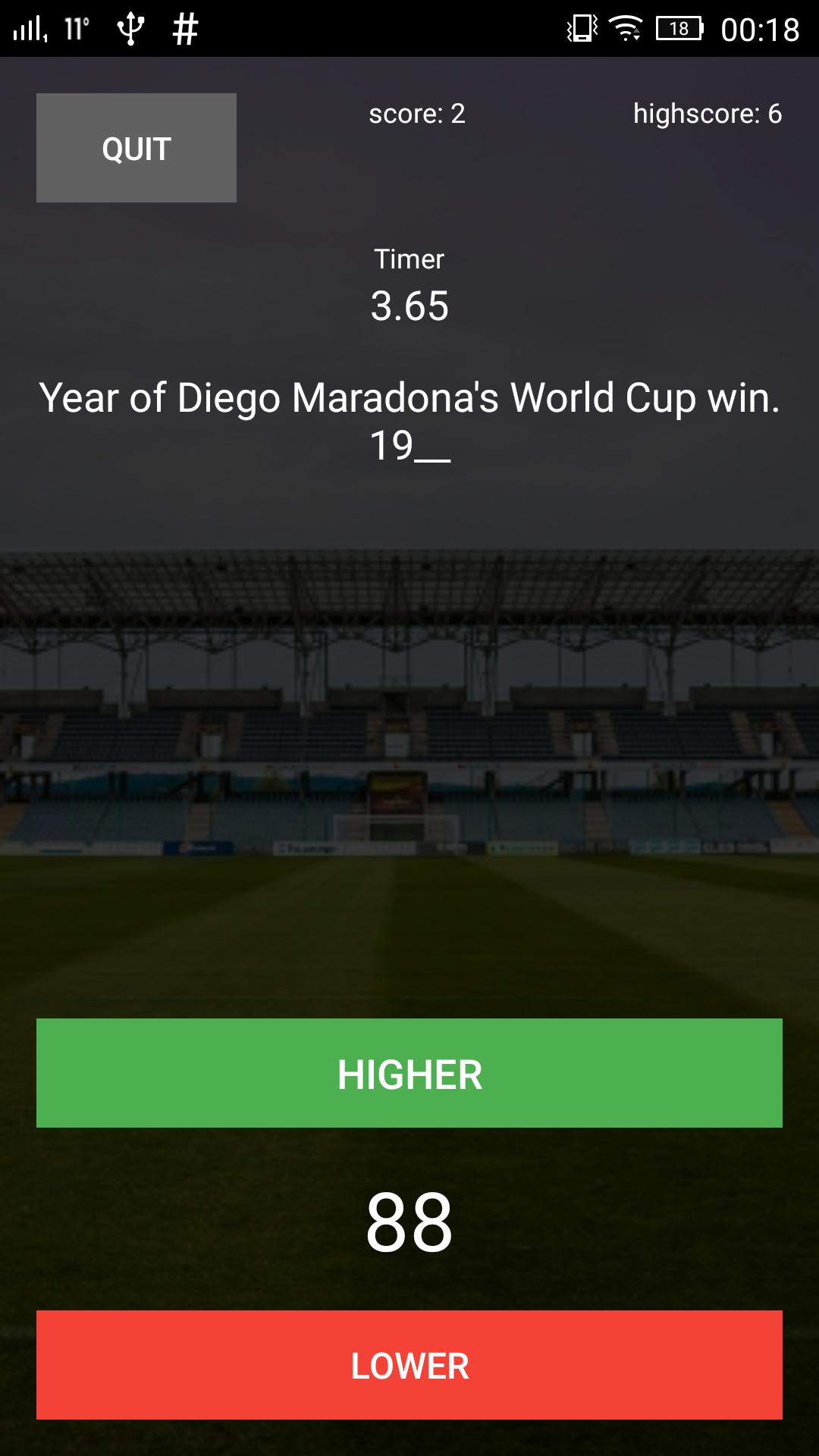Click the hash symbol in the status bar
The width and height of the screenshot is (819, 1456).
pyautogui.click(x=184, y=27)
